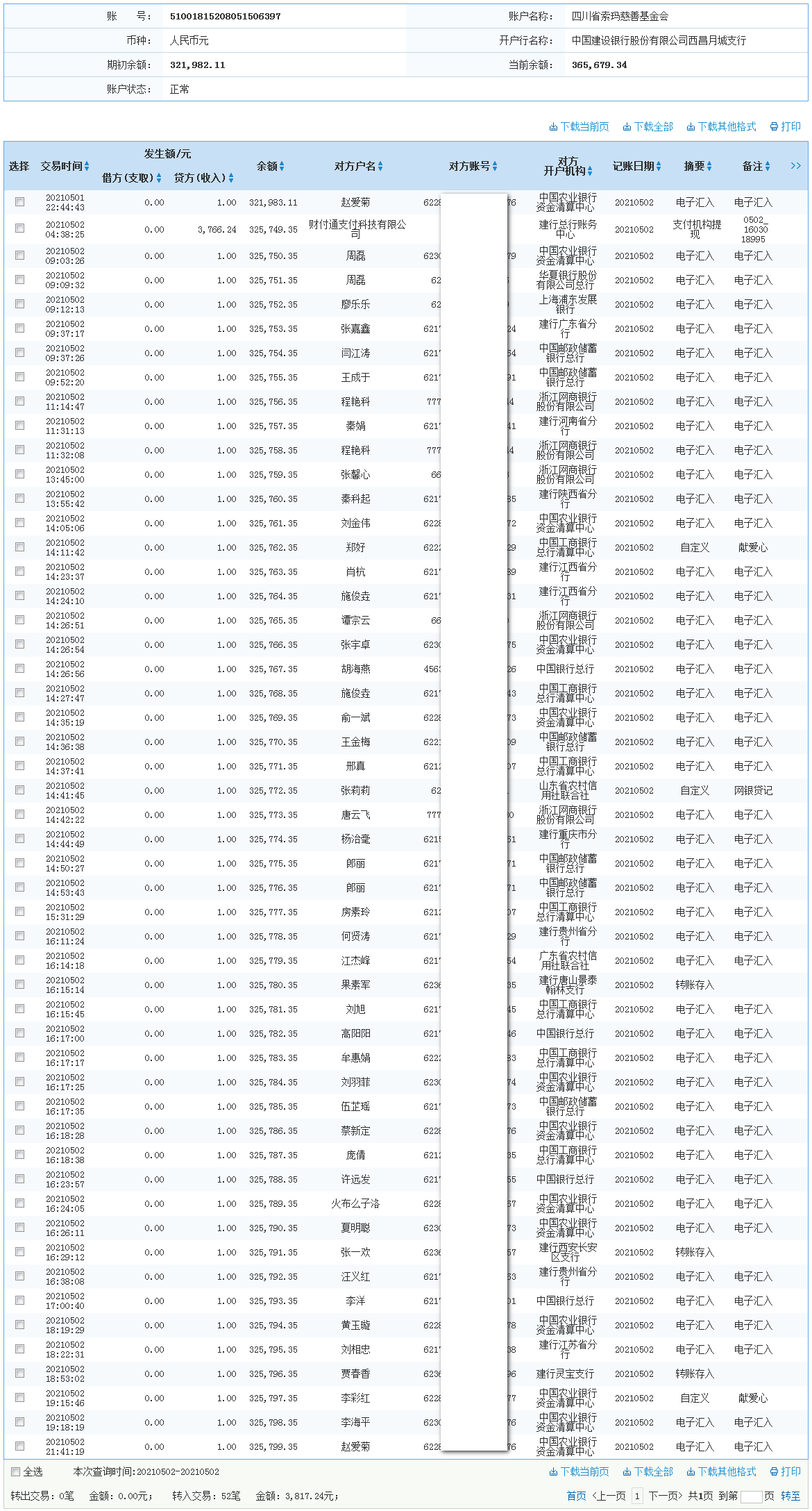Click the 转至 jump link
This screenshot has width=812, height=1511.
pyautogui.click(x=790, y=1496)
